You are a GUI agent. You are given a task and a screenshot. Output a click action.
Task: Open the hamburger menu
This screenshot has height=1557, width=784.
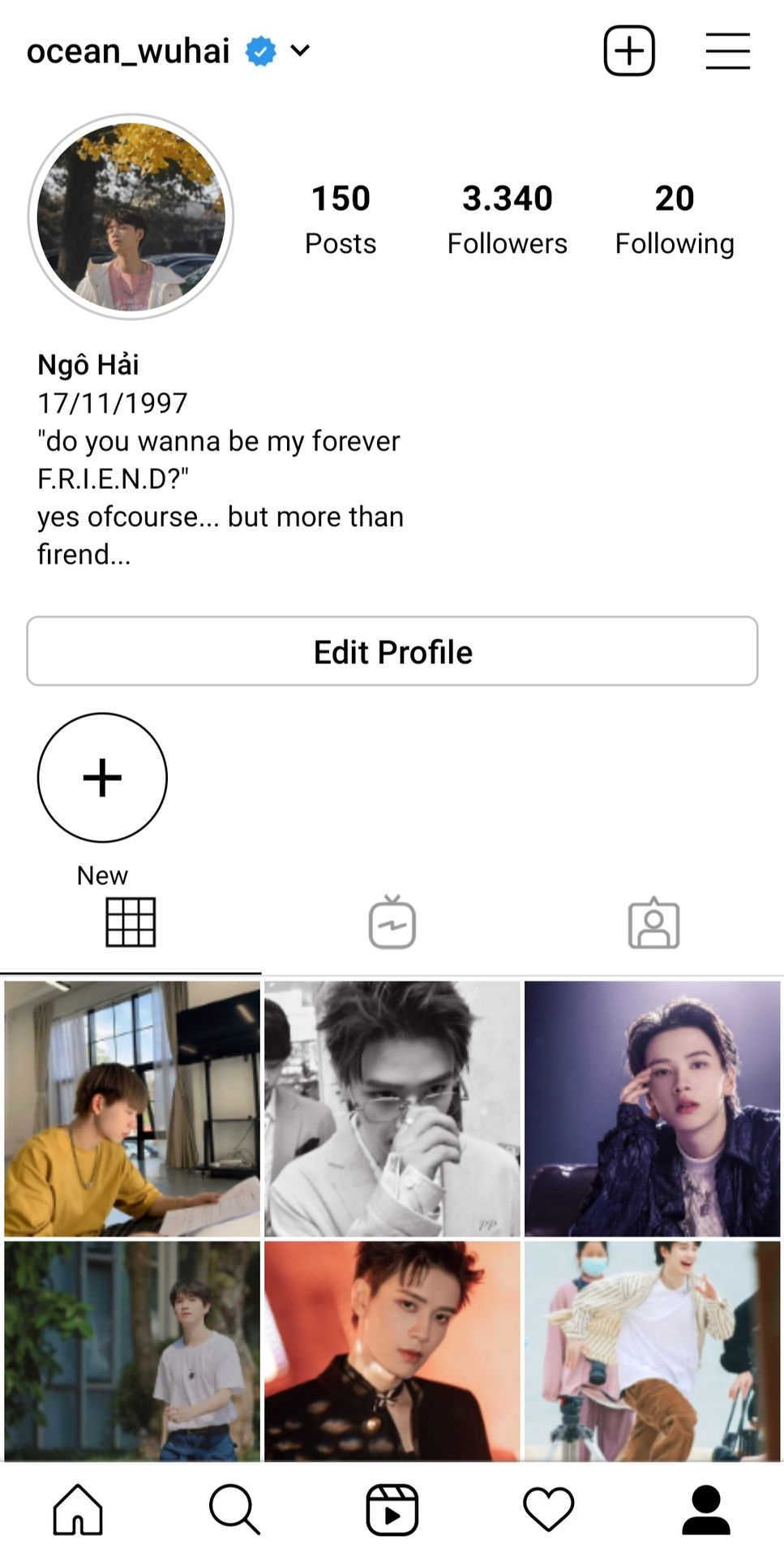[727, 51]
